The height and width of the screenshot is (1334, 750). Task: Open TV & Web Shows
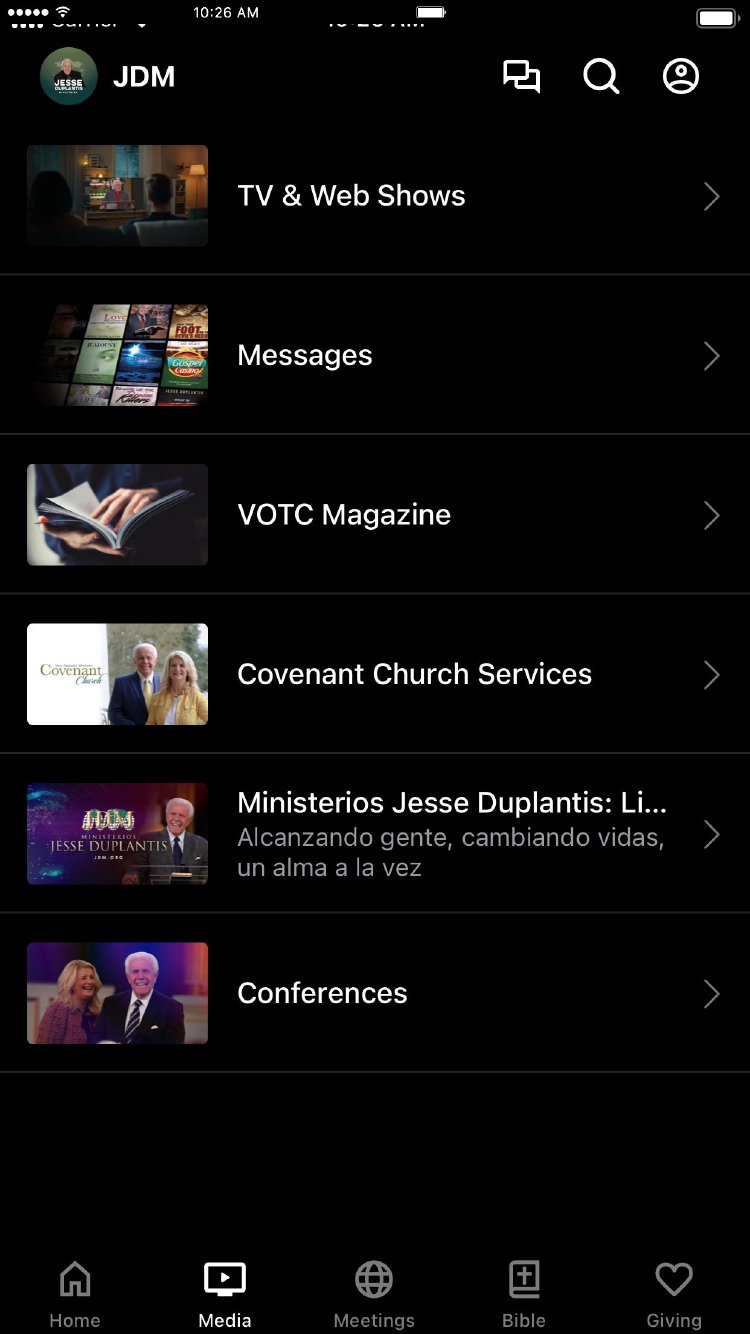(375, 196)
